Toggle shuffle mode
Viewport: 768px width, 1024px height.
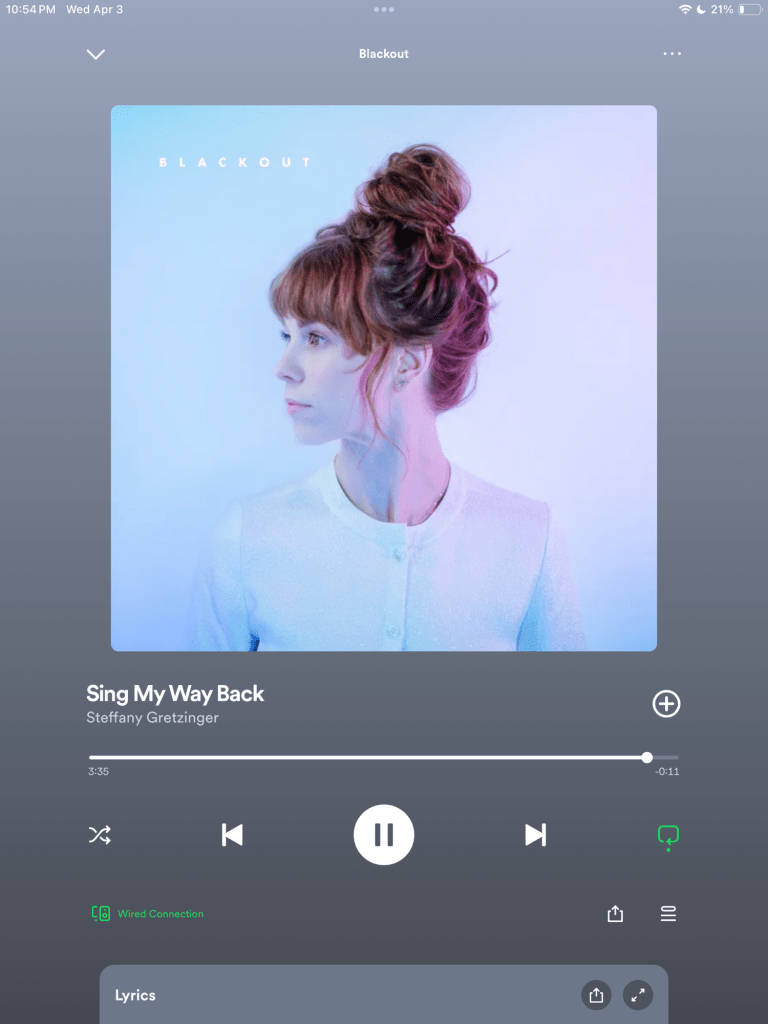click(x=99, y=835)
